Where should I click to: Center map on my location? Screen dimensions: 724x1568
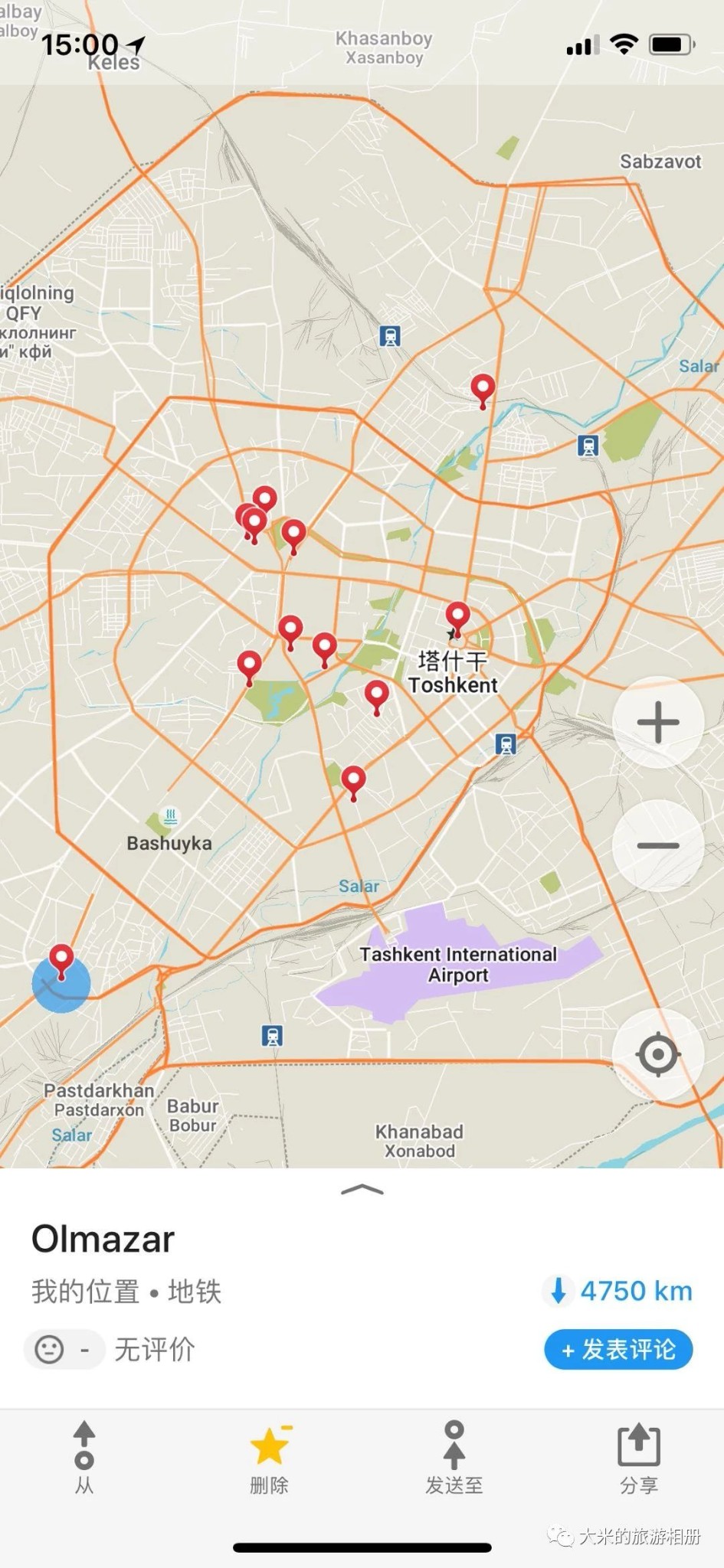657,1054
